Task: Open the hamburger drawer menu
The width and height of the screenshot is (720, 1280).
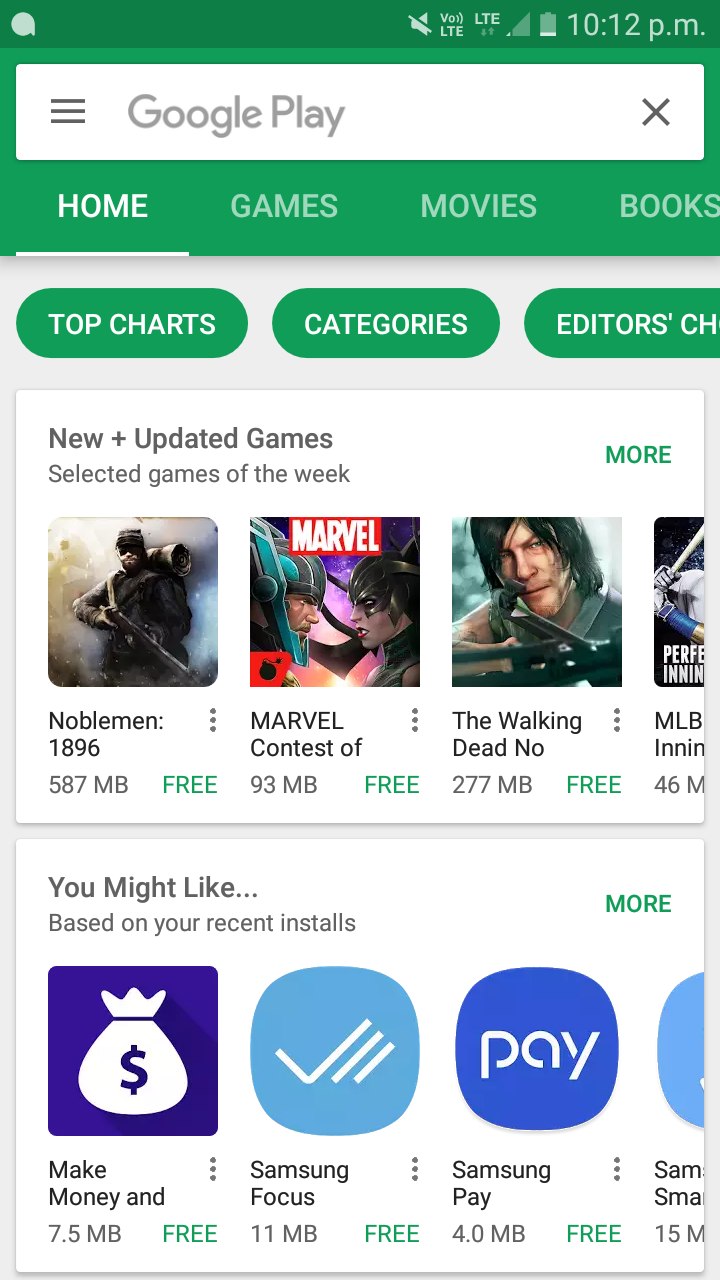Action: pos(68,112)
